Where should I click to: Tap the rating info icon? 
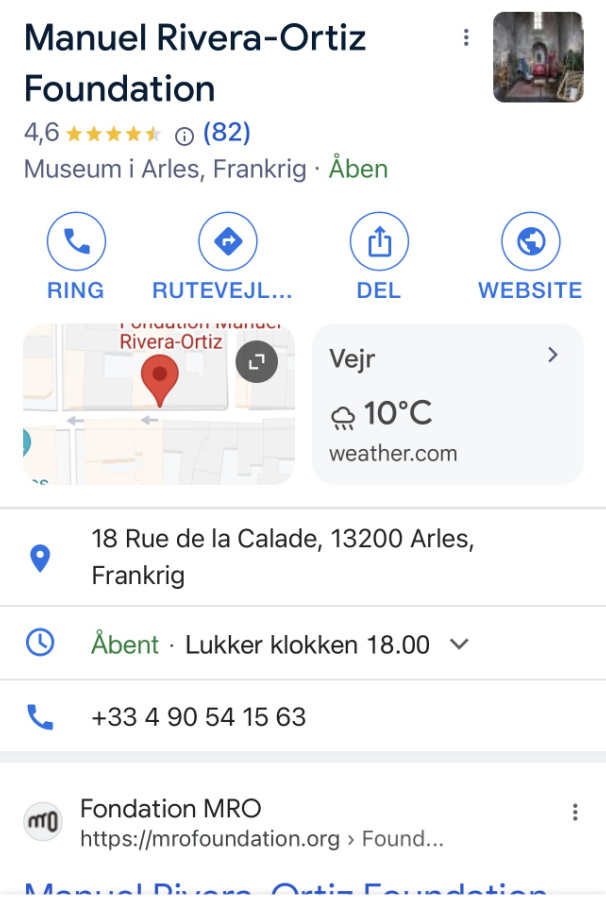184,135
